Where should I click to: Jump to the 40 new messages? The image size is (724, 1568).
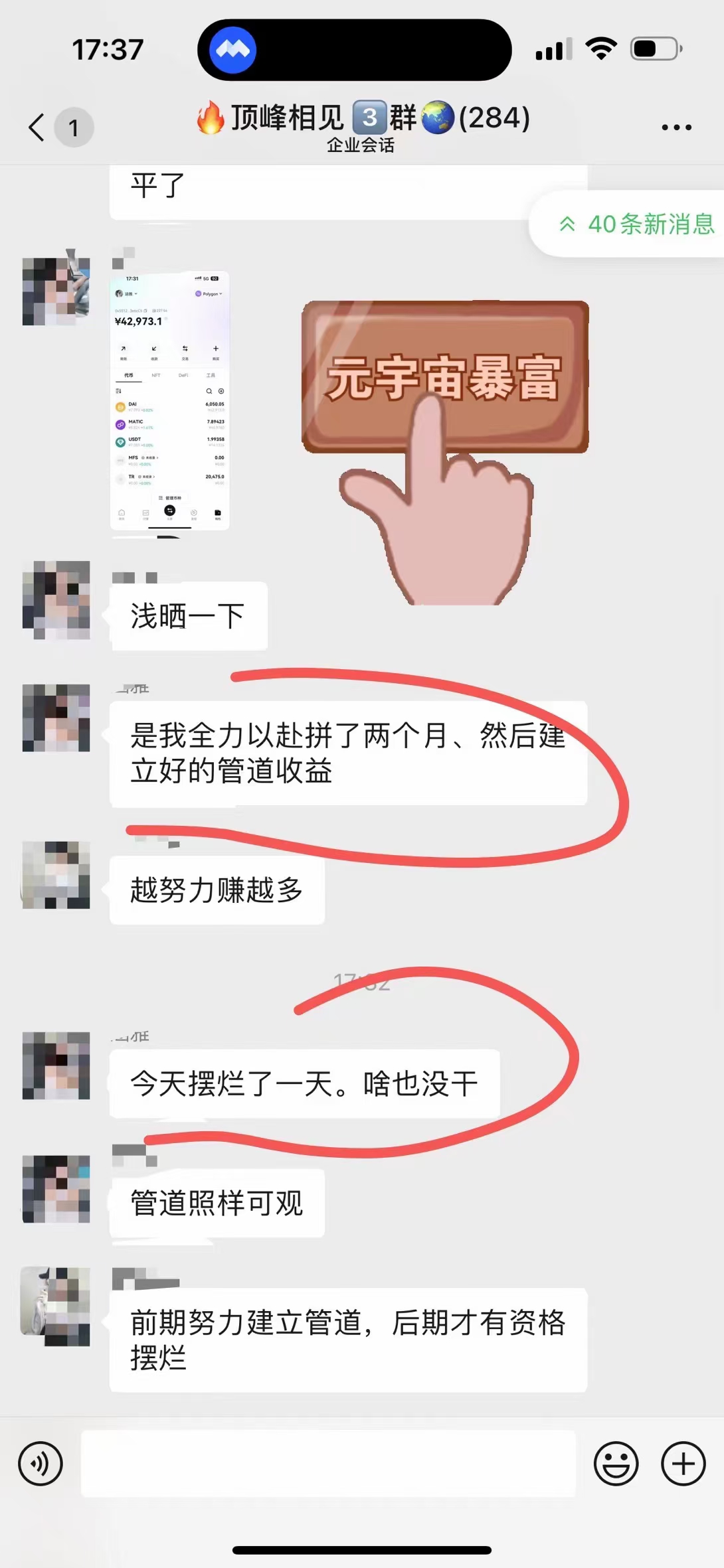click(x=636, y=224)
